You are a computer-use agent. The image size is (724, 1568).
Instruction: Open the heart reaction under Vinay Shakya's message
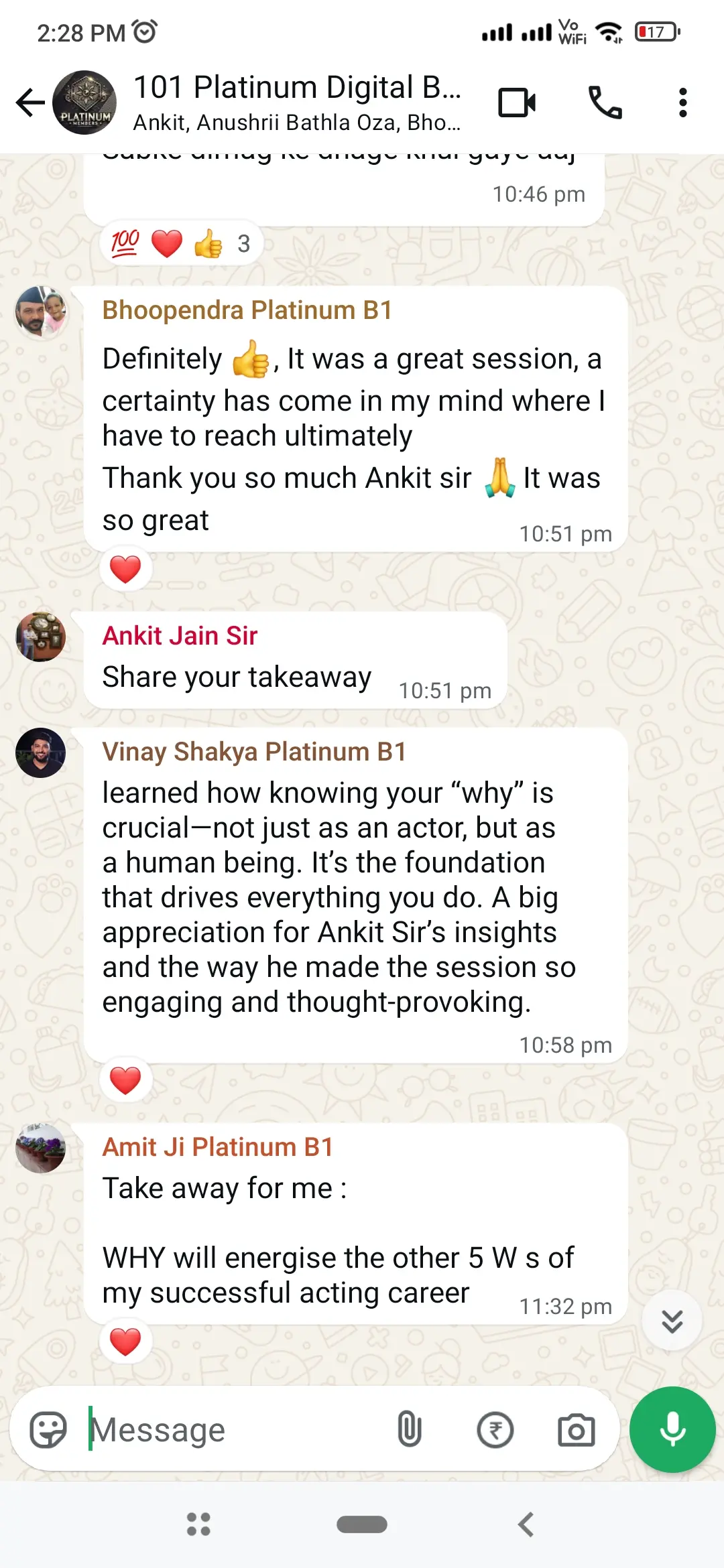click(125, 1080)
